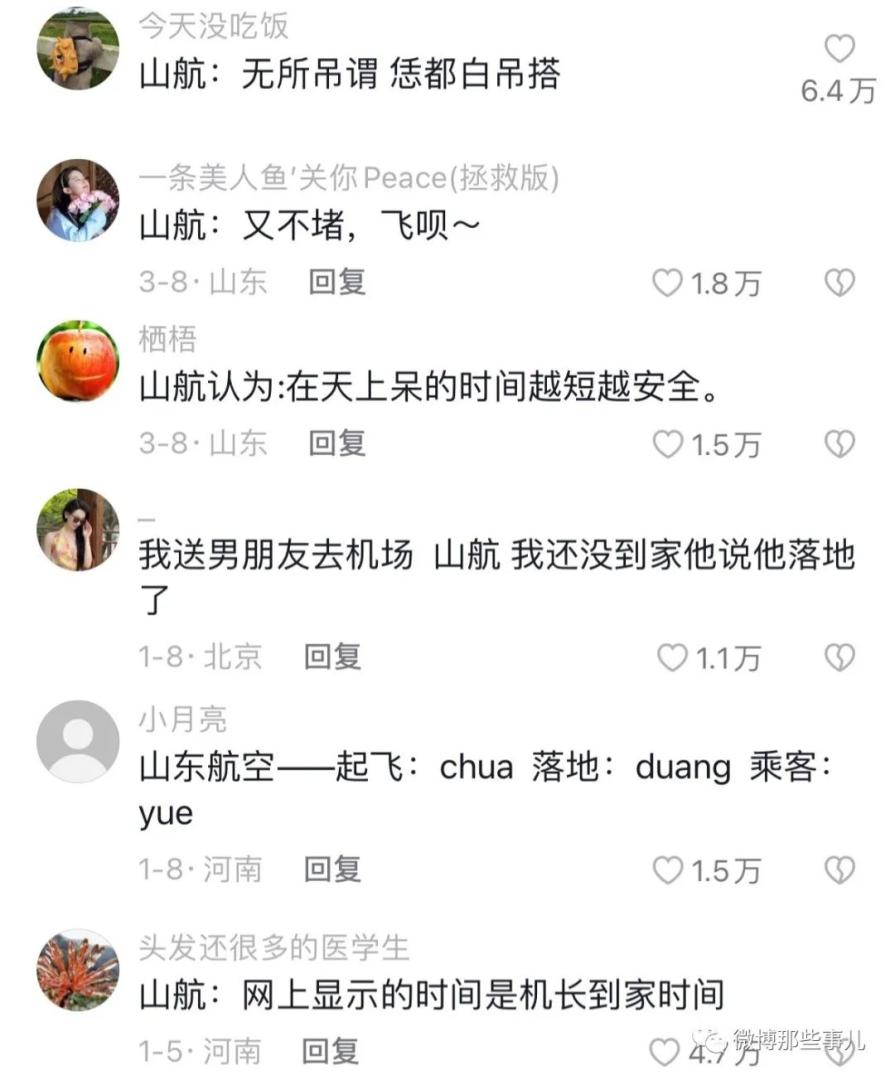Like 小月亮's 山东航空 comment
Image resolution: width=895 pixels, height=1080 pixels.
pos(668,870)
